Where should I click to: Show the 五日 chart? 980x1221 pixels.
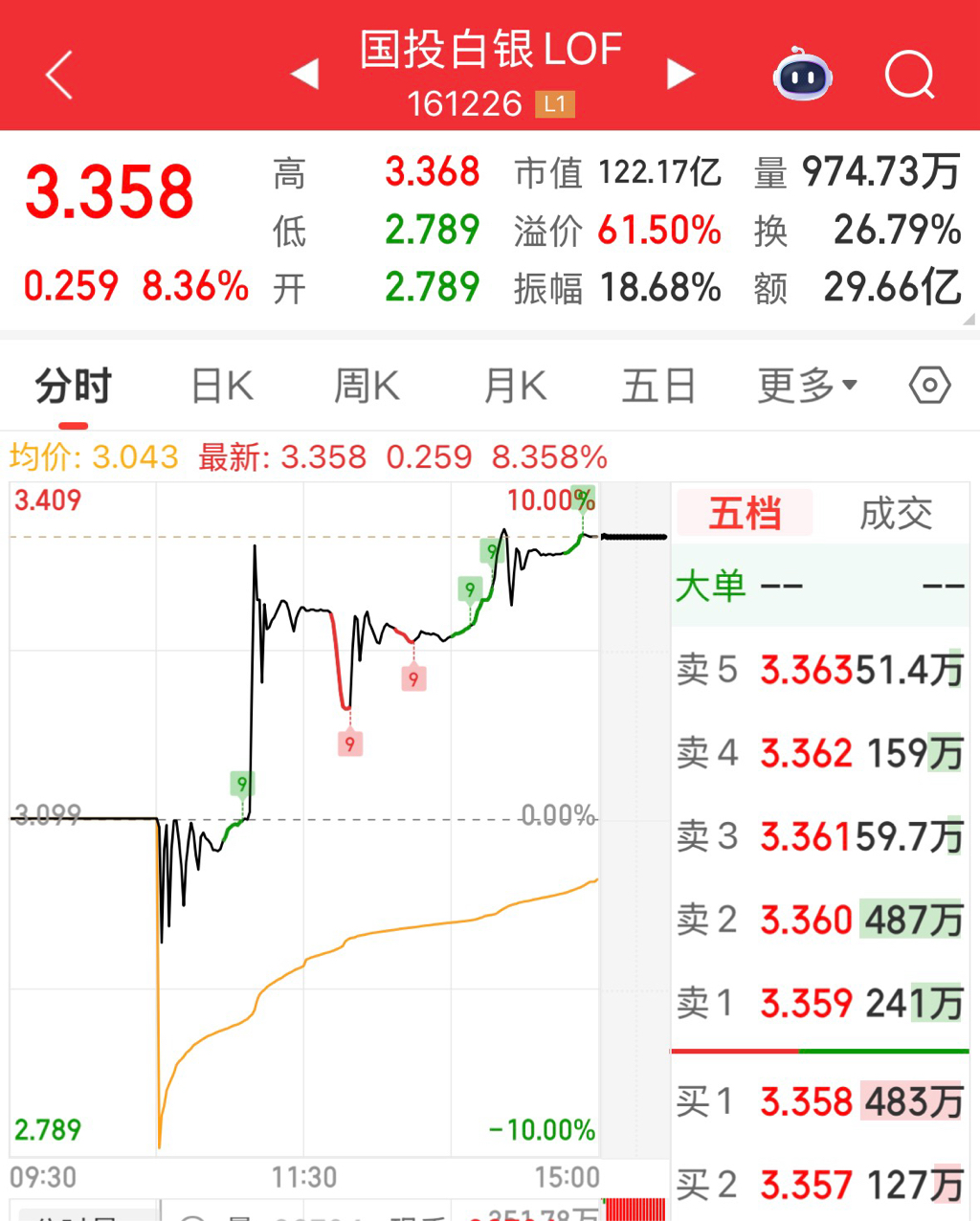click(x=658, y=388)
